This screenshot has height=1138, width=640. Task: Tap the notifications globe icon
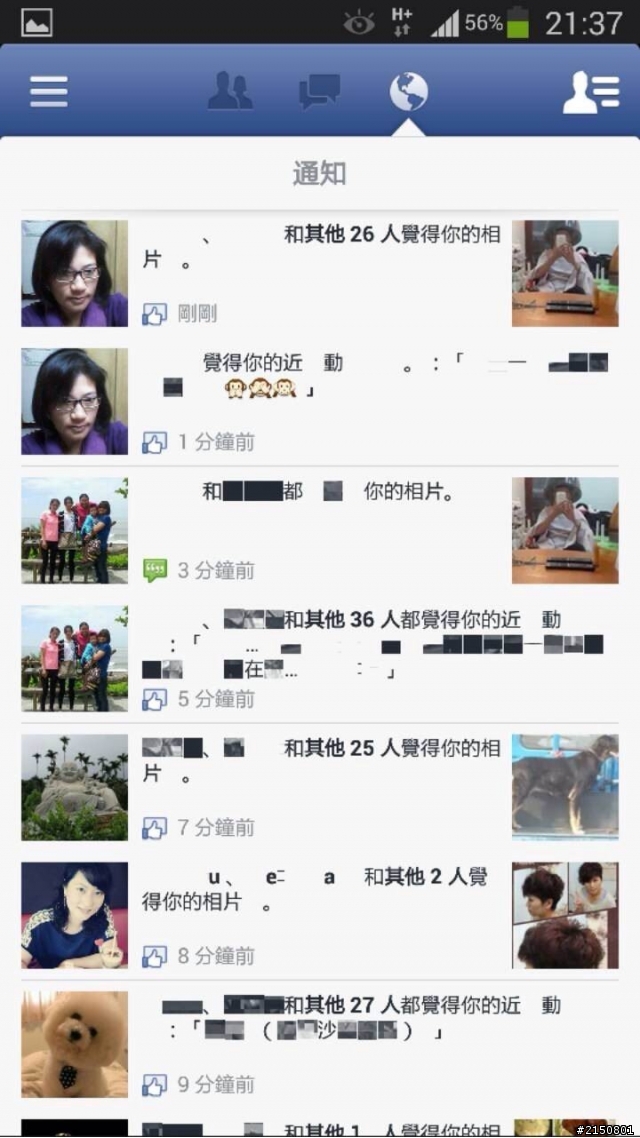pos(408,91)
